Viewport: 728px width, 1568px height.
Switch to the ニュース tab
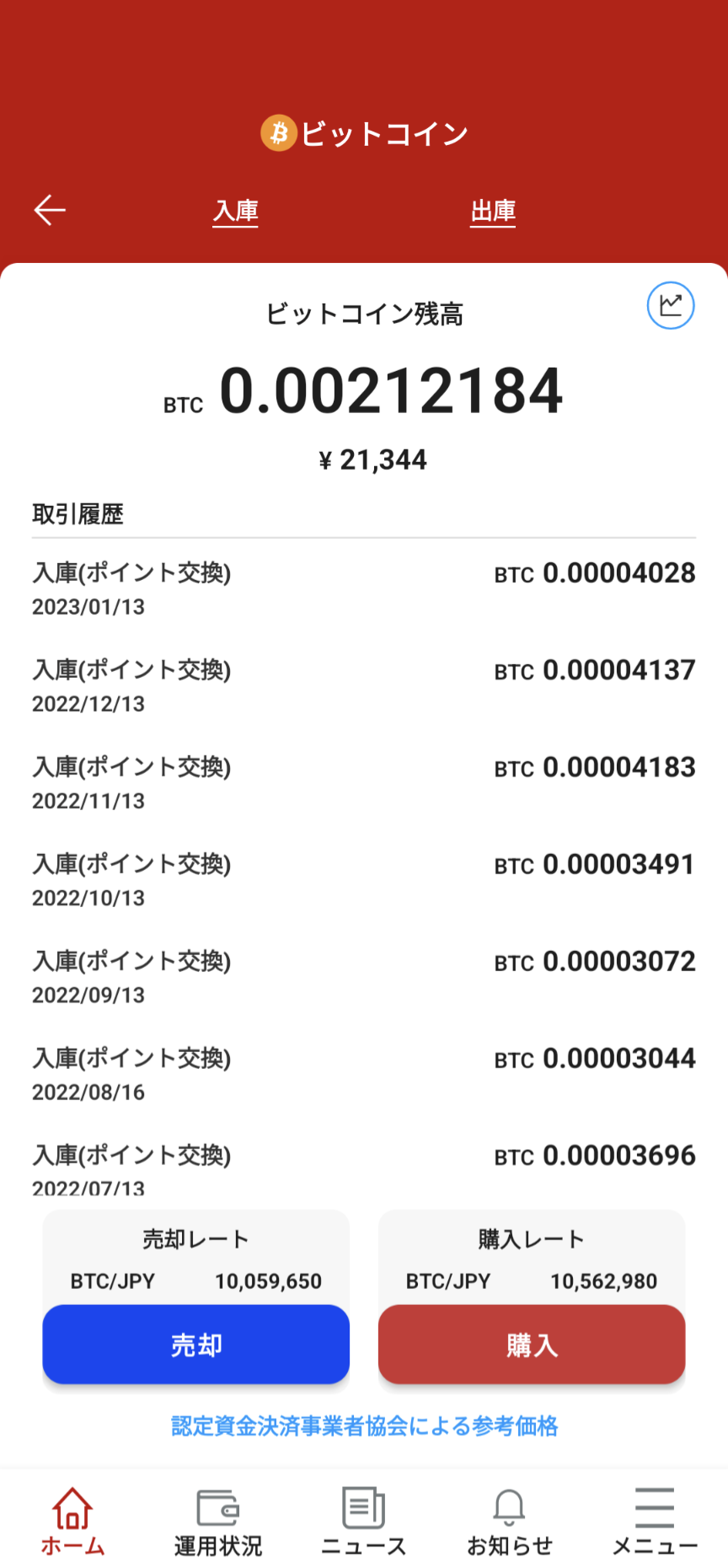(x=364, y=1521)
